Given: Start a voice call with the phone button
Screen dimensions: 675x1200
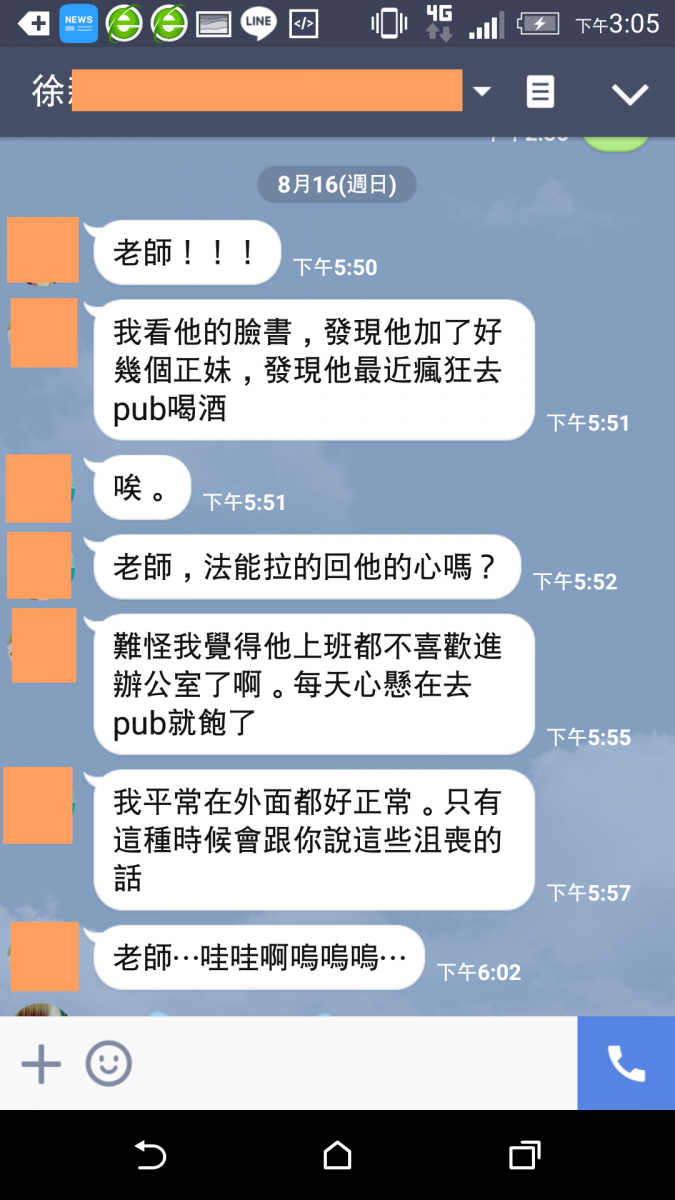Looking at the screenshot, I should 626,1064.
